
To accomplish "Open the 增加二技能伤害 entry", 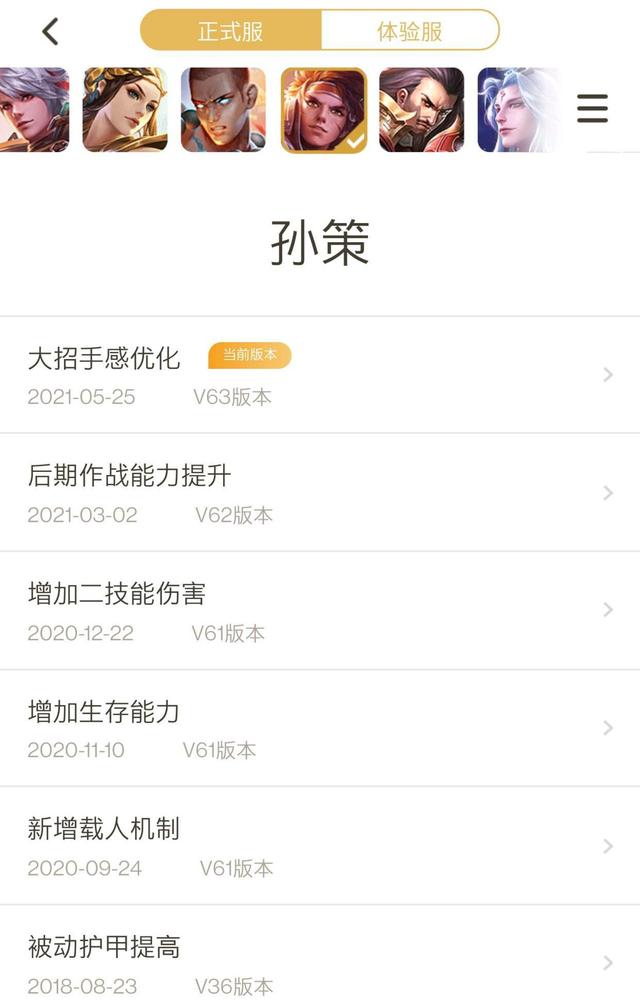I will click(x=320, y=611).
